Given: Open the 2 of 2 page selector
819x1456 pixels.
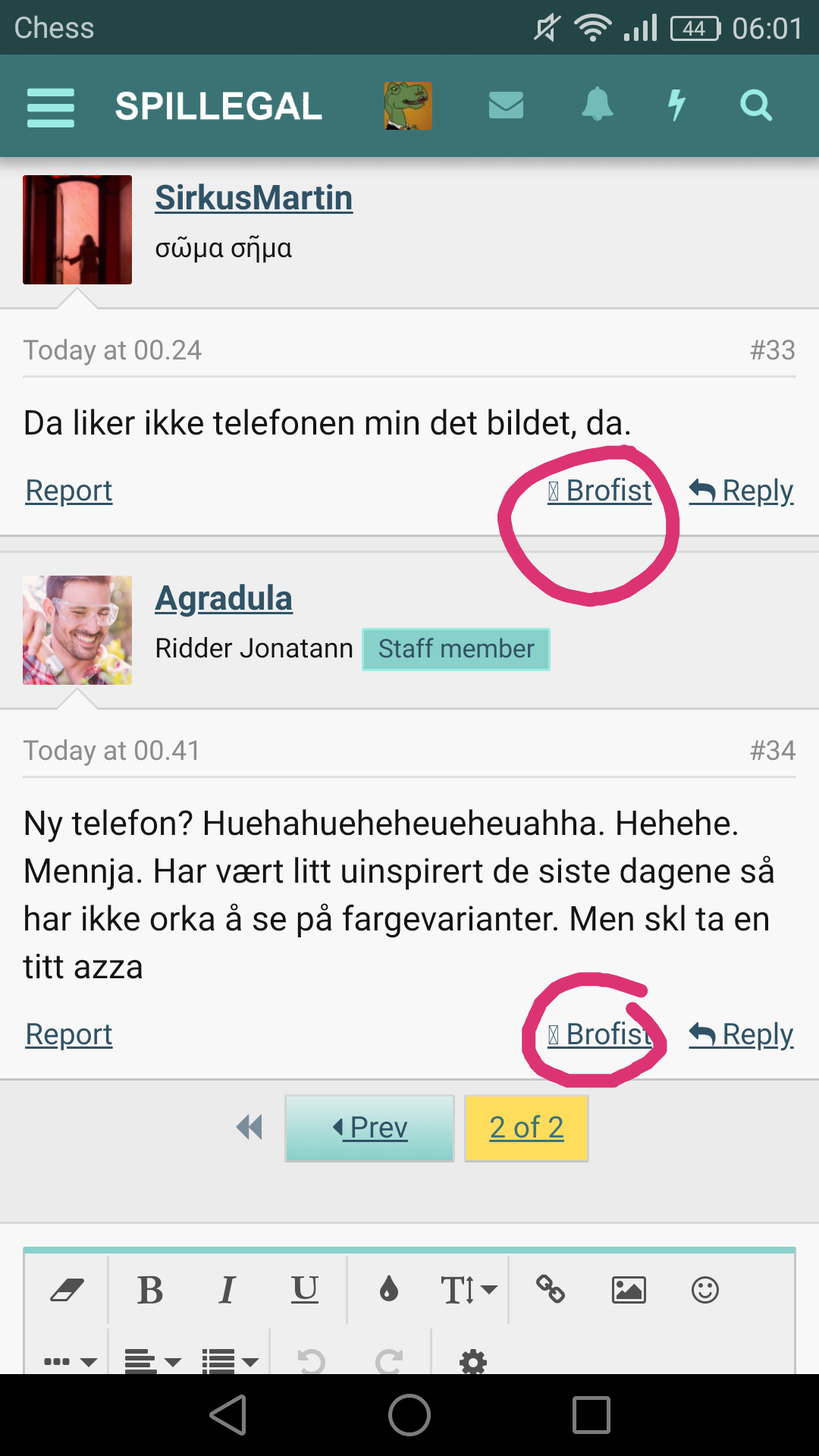Looking at the screenshot, I should click(526, 1128).
